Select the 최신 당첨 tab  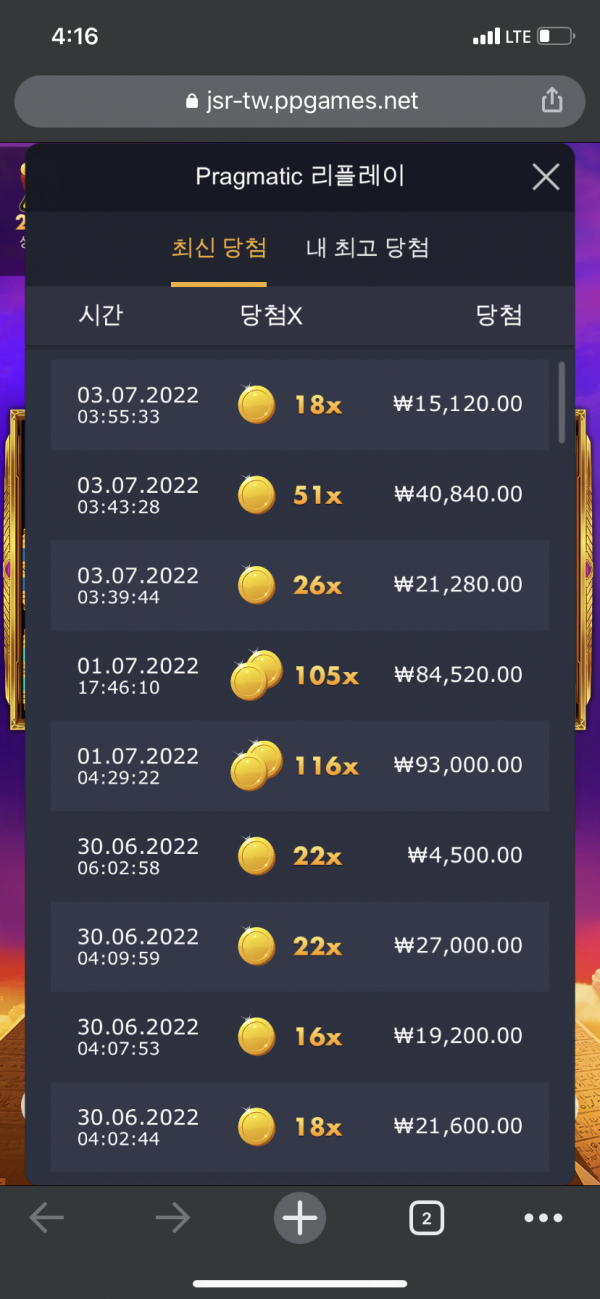(219, 248)
